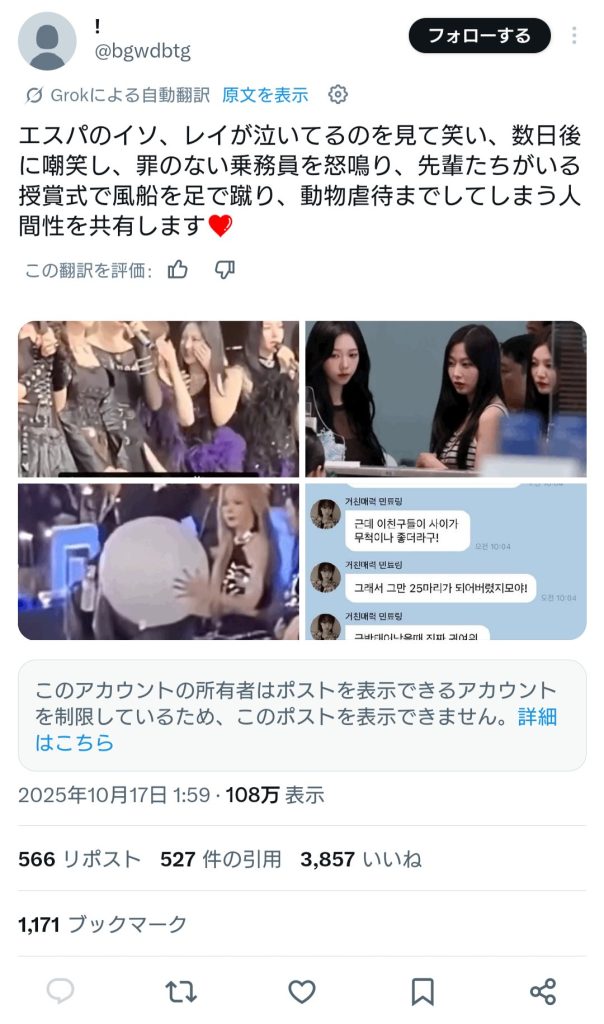
Task: Tap 原文を表示 to show the original text
Action: pos(265,95)
